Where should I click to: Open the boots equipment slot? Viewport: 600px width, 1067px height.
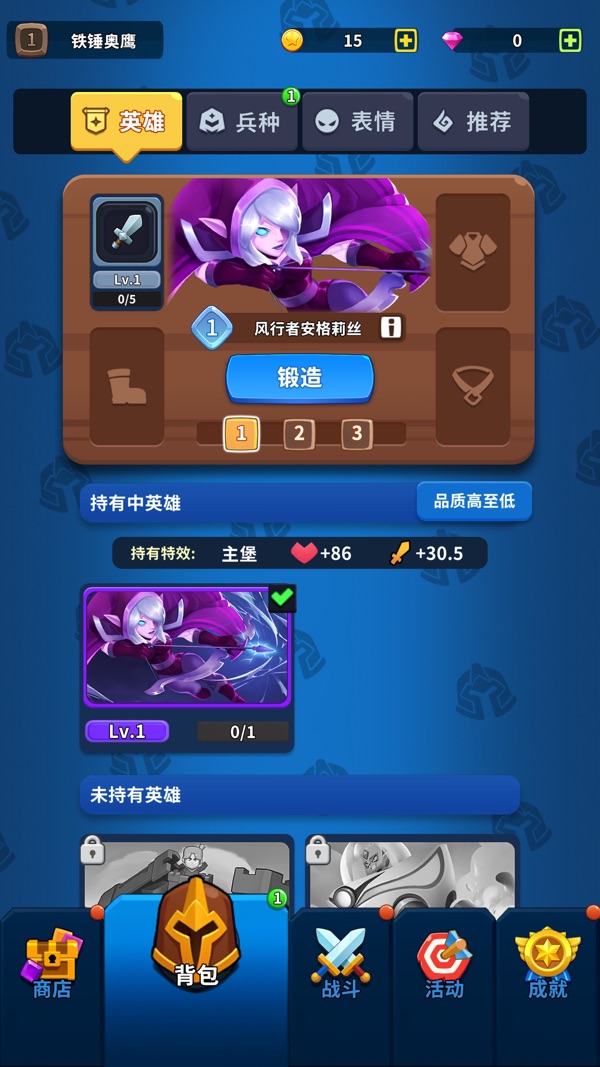pos(127,385)
